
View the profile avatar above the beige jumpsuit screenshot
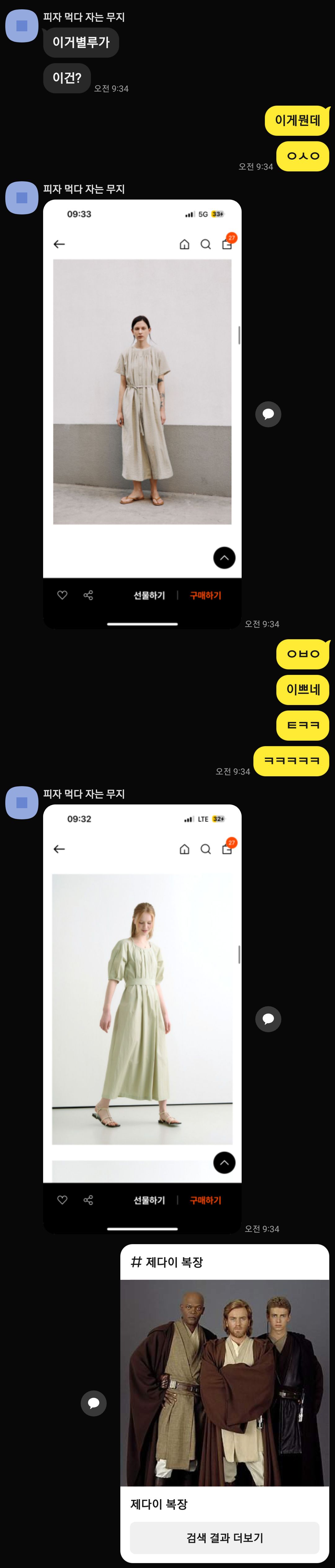22,198
